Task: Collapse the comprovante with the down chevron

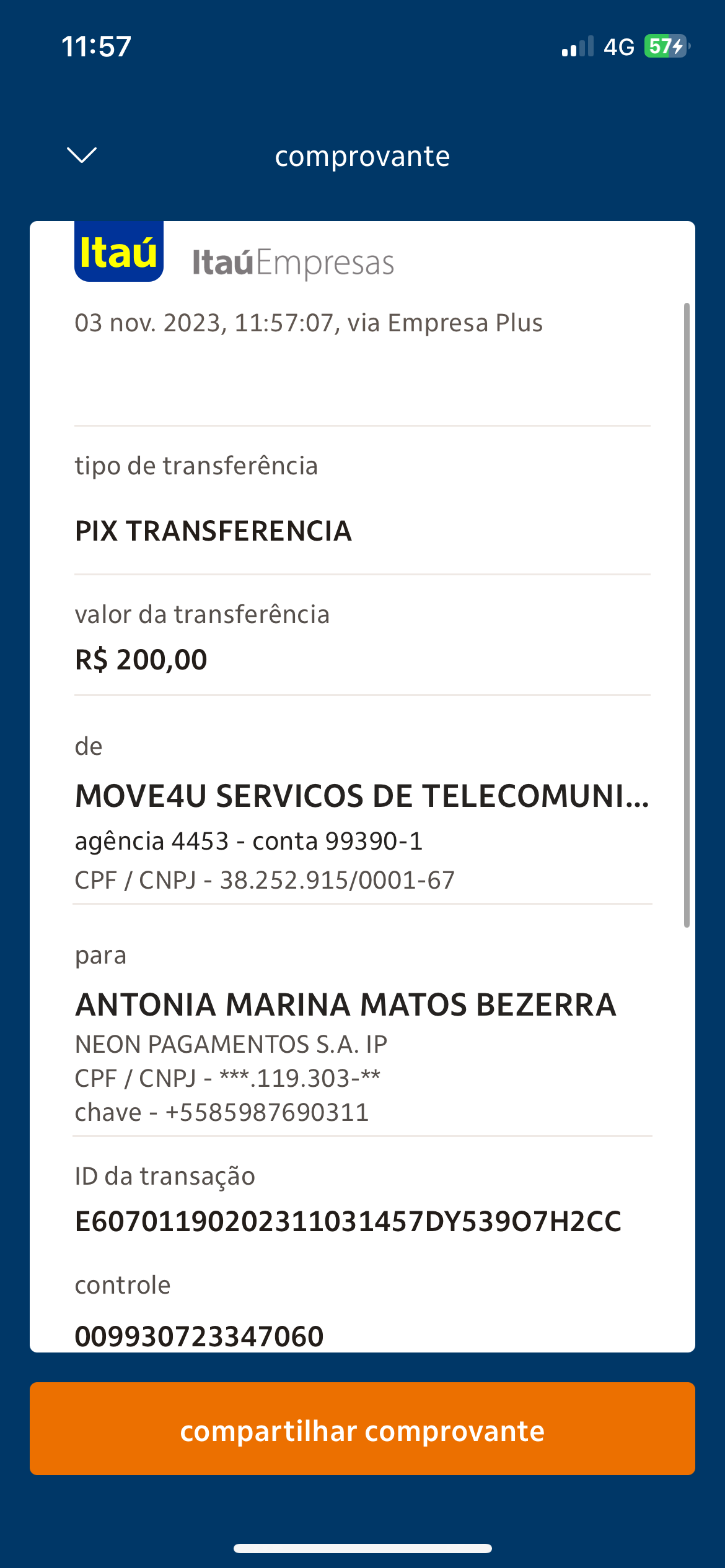Action: tap(82, 155)
